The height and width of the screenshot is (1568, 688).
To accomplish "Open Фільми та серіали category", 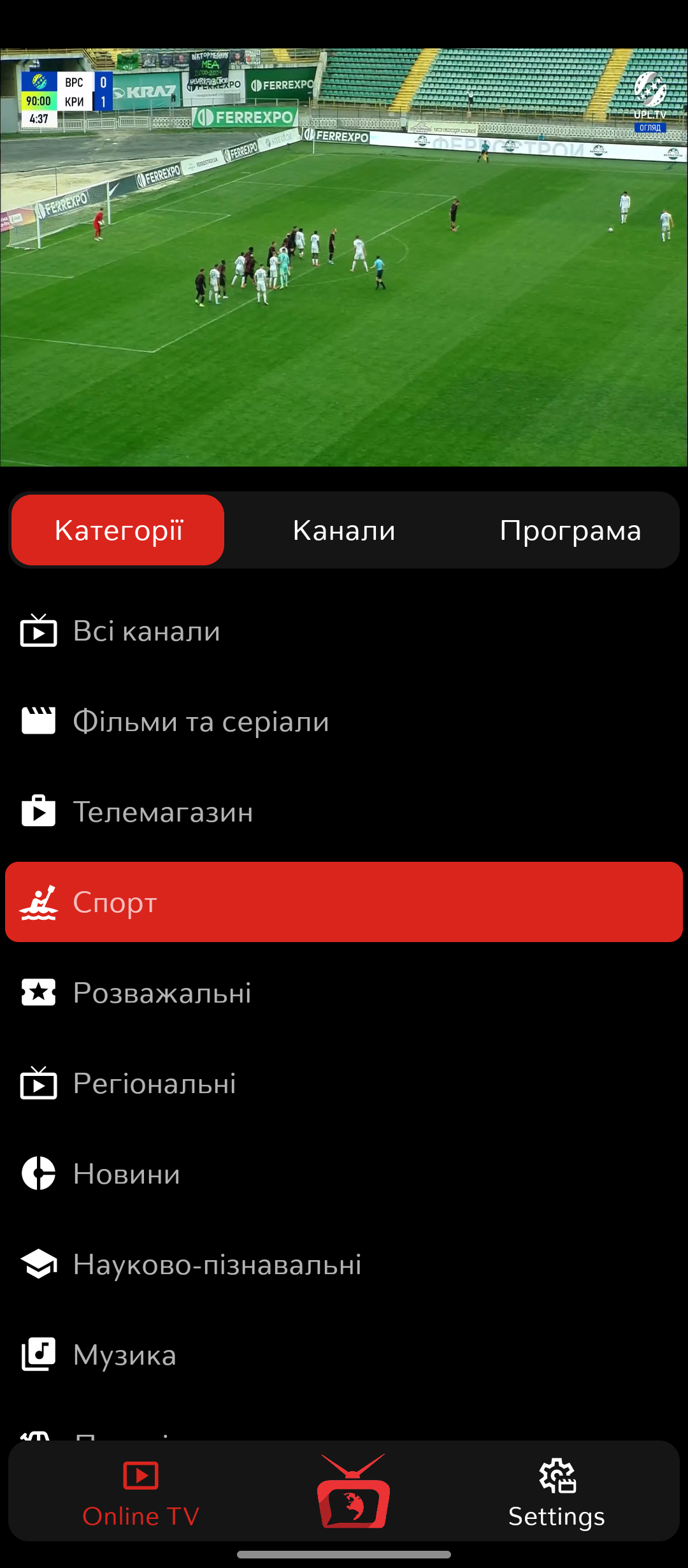I will [x=201, y=722].
